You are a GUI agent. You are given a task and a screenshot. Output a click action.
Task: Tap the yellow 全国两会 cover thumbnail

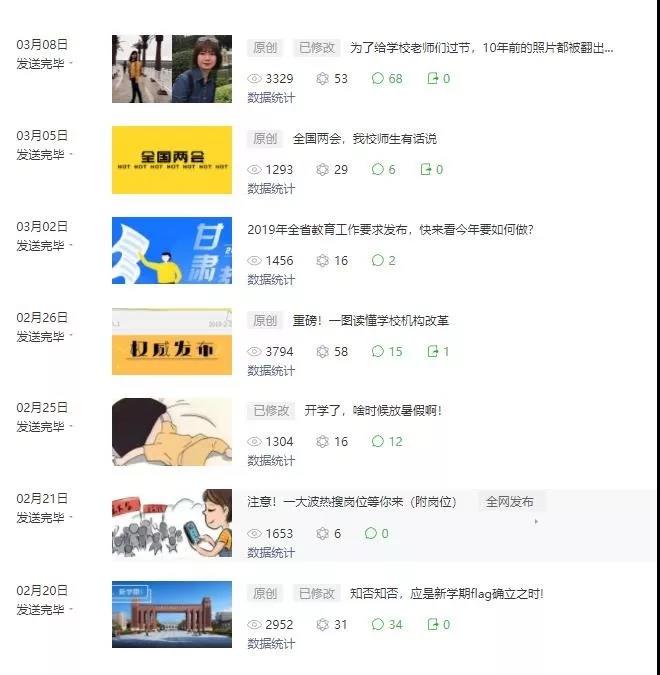[171, 160]
